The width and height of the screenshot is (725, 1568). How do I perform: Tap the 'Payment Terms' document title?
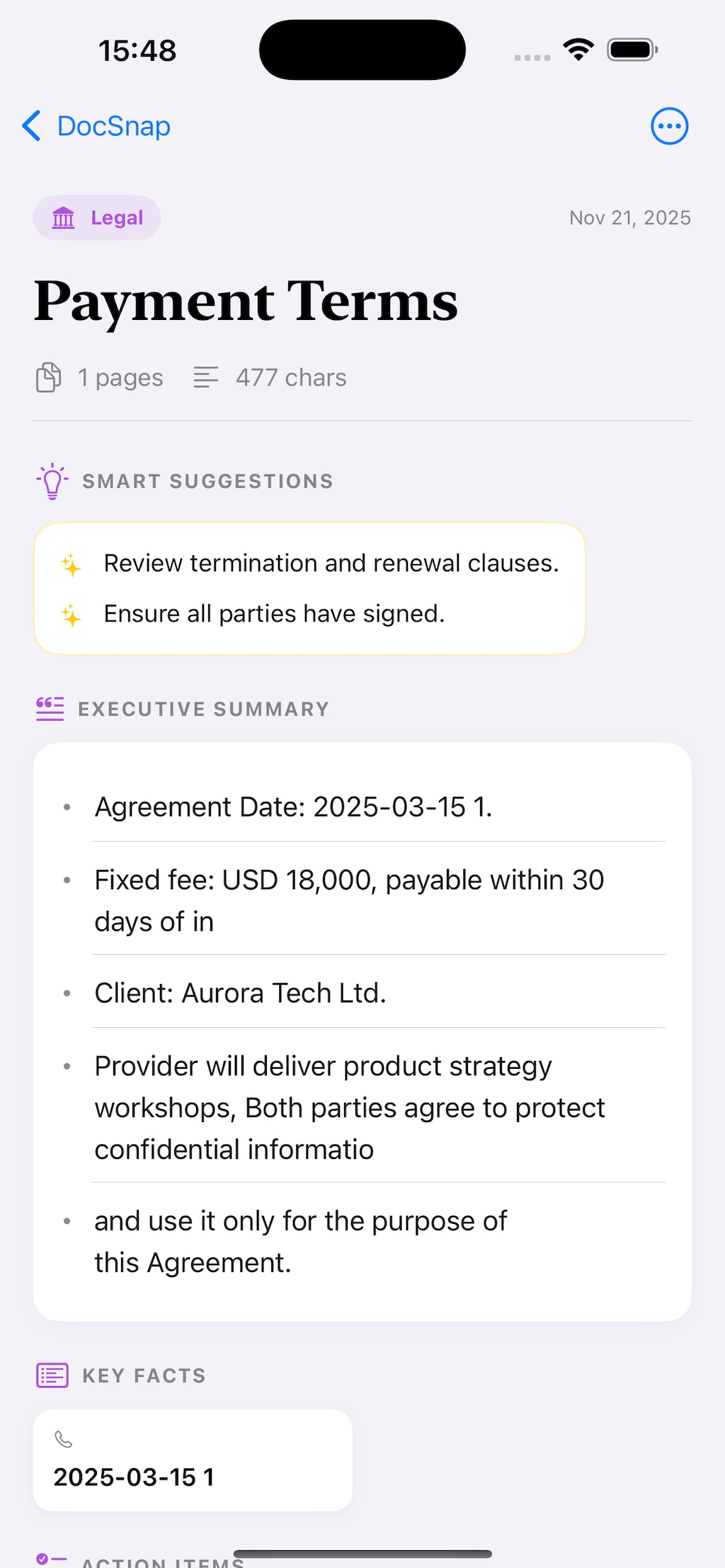click(x=246, y=302)
